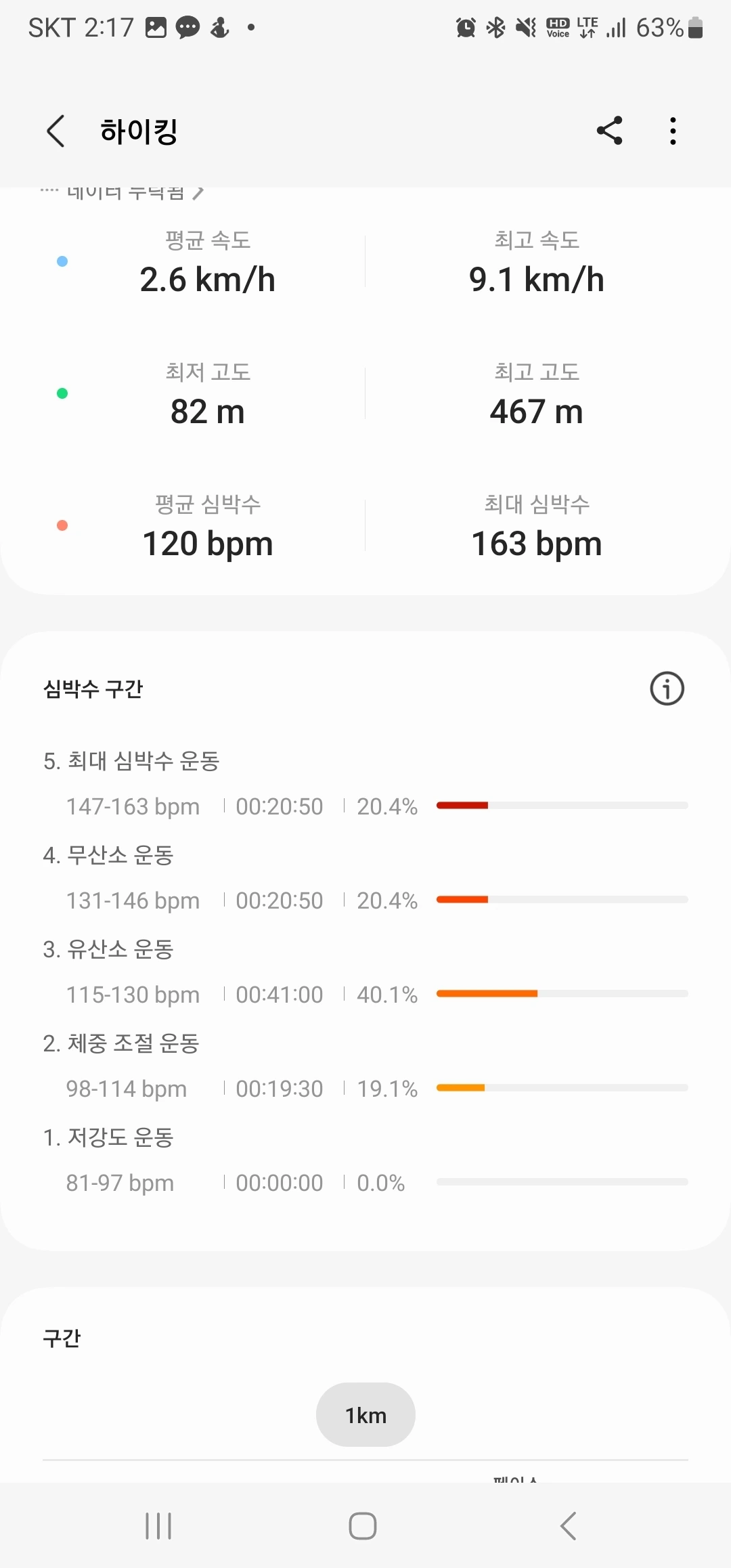The image size is (731, 1568).
Task: Open the recent apps view
Action: [158, 1526]
